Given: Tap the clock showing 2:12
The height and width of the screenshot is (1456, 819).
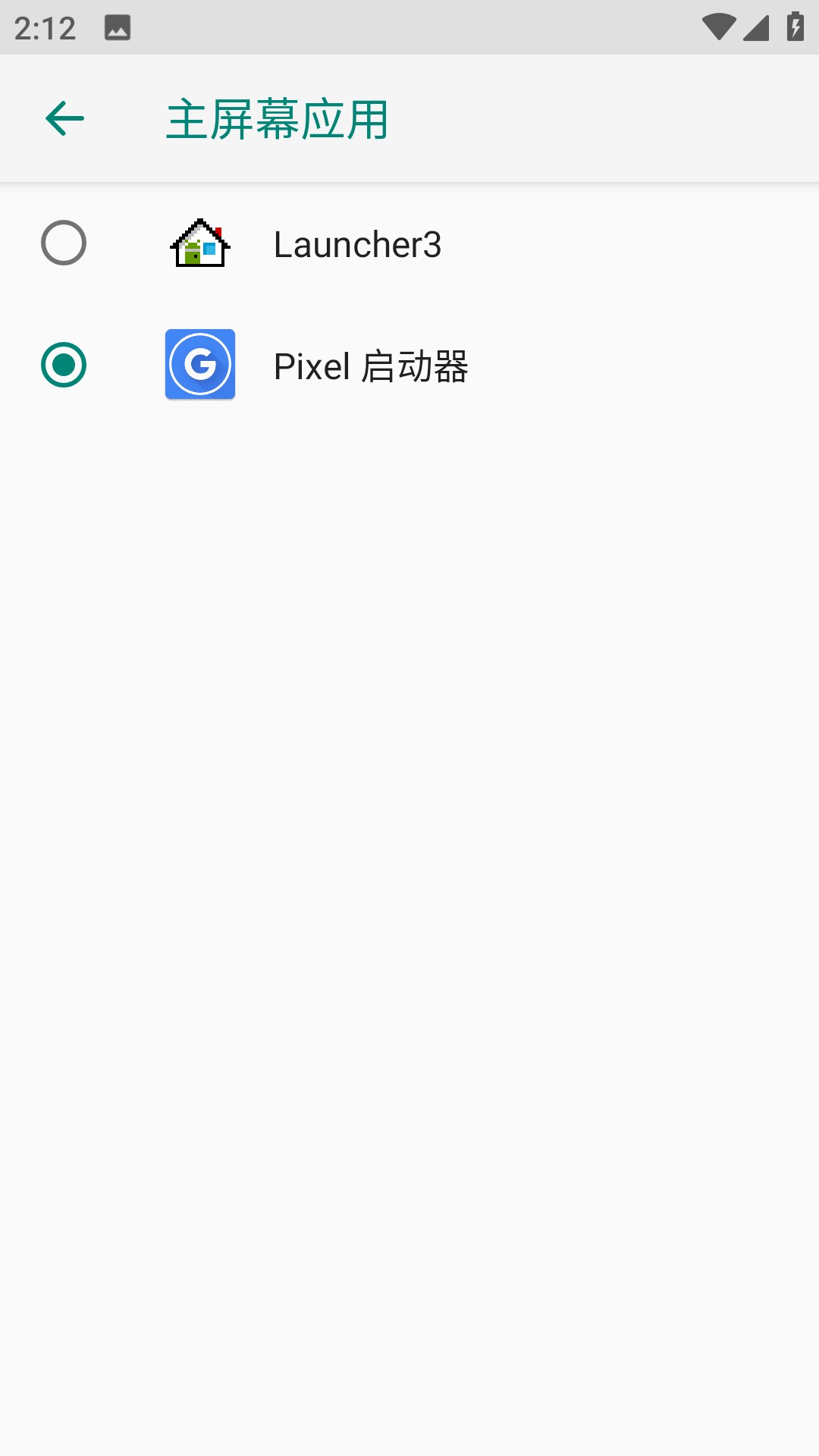Looking at the screenshot, I should pos(45,27).
